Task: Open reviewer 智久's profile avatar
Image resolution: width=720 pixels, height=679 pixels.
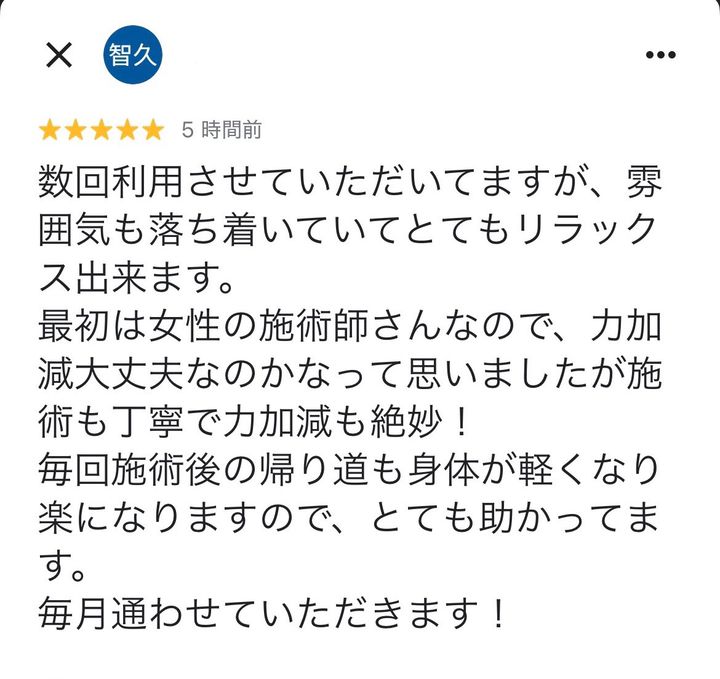Action: click(x=132, y=55)
